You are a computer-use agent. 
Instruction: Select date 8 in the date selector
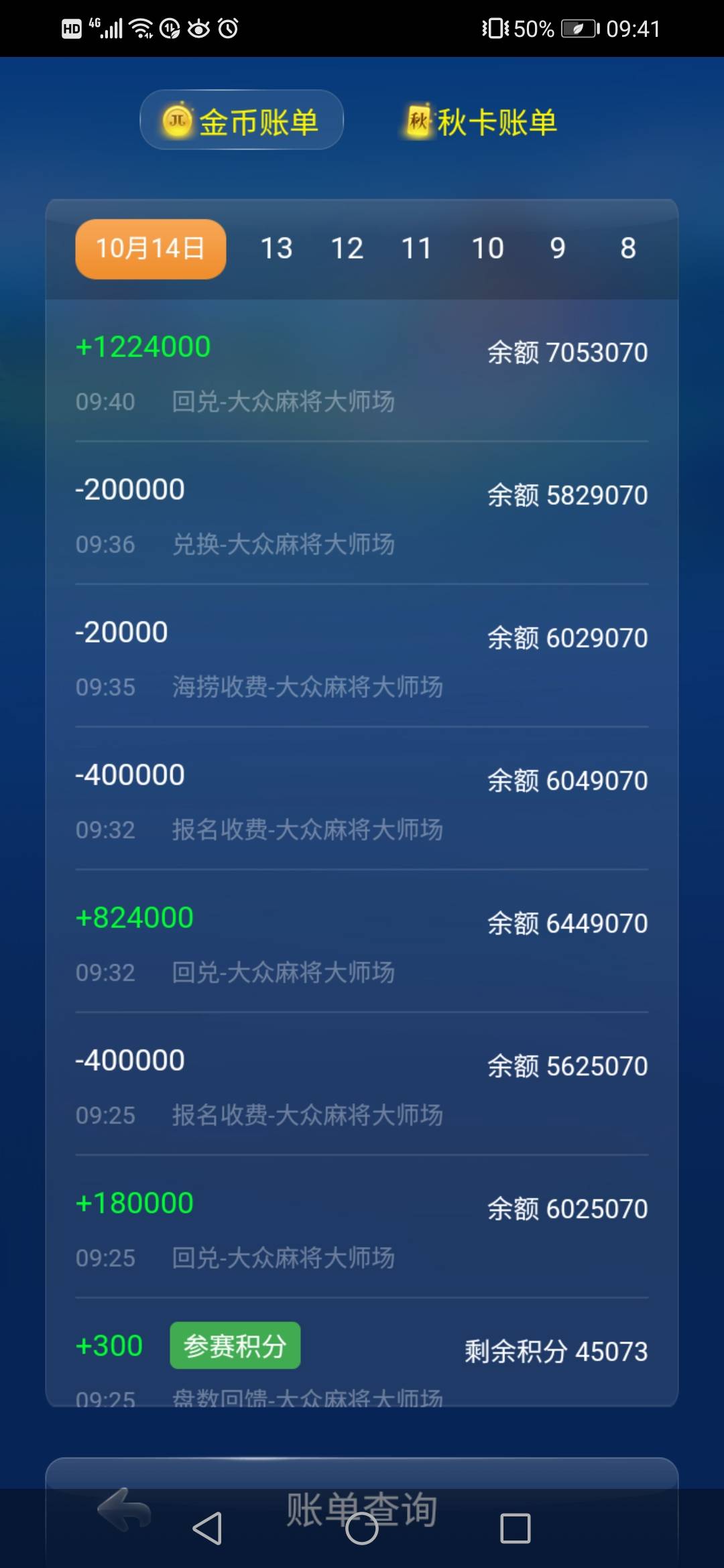(x=627, y=248)
